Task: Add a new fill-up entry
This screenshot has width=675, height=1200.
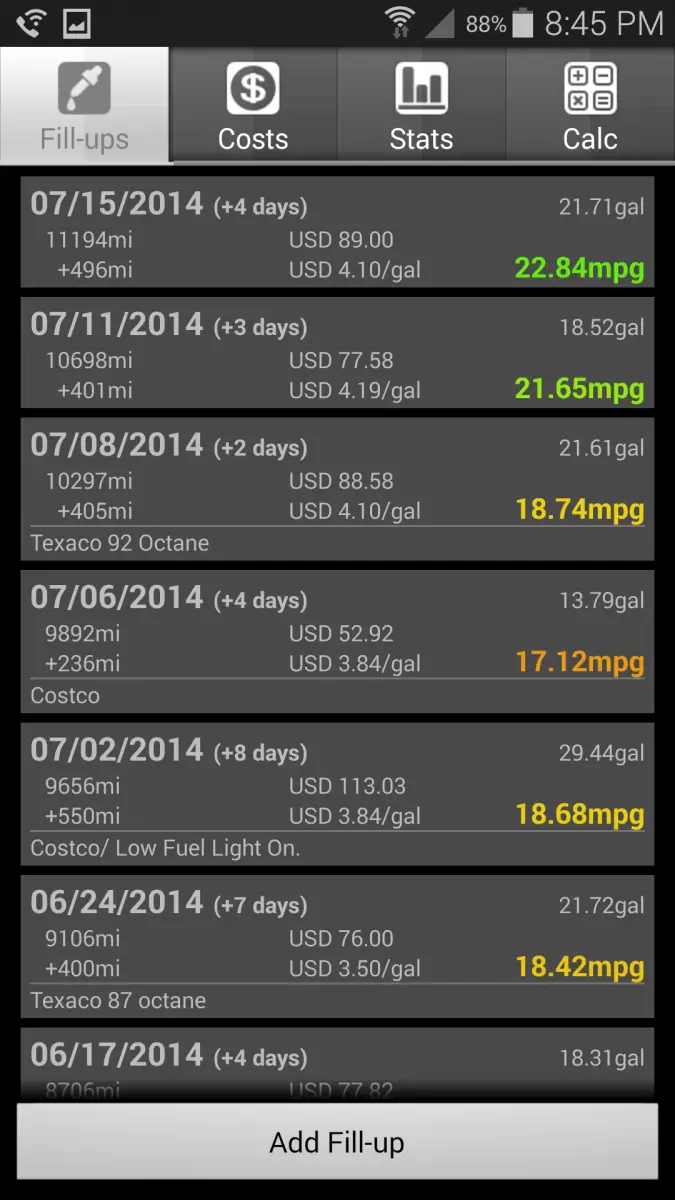Action: 337,1142
